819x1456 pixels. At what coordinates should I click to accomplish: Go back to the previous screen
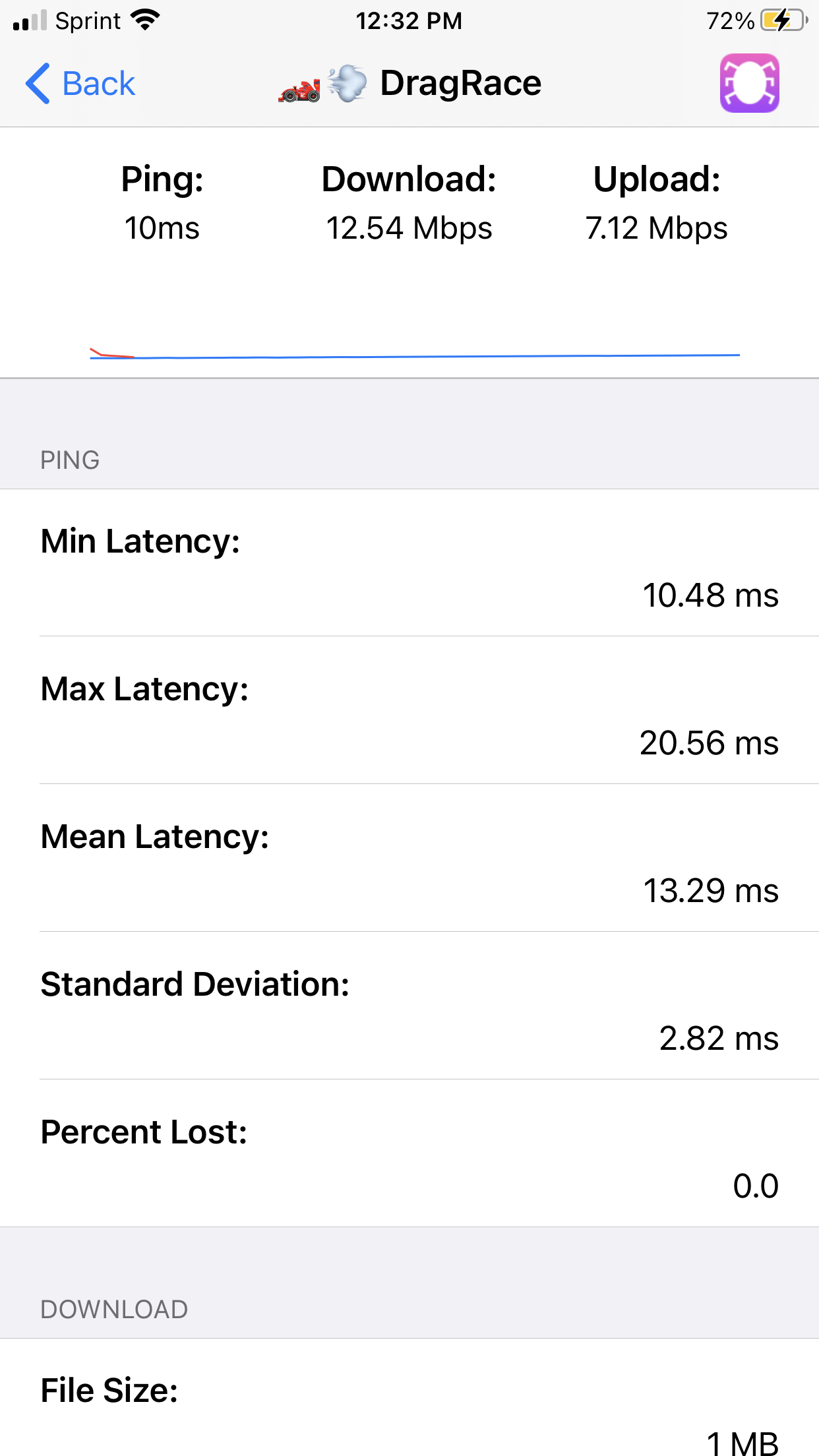pos(80,84)
